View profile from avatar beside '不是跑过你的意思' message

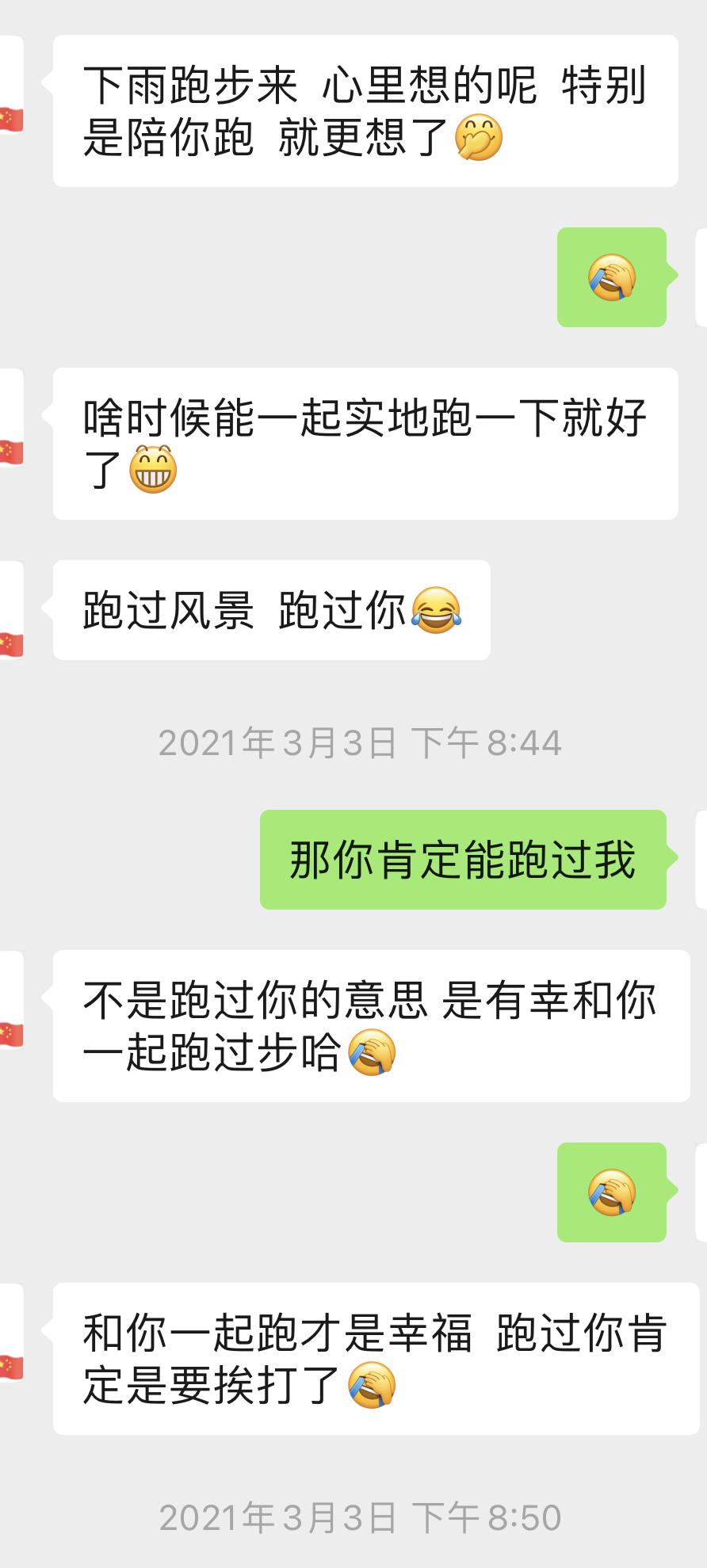tap(11, 1000)
